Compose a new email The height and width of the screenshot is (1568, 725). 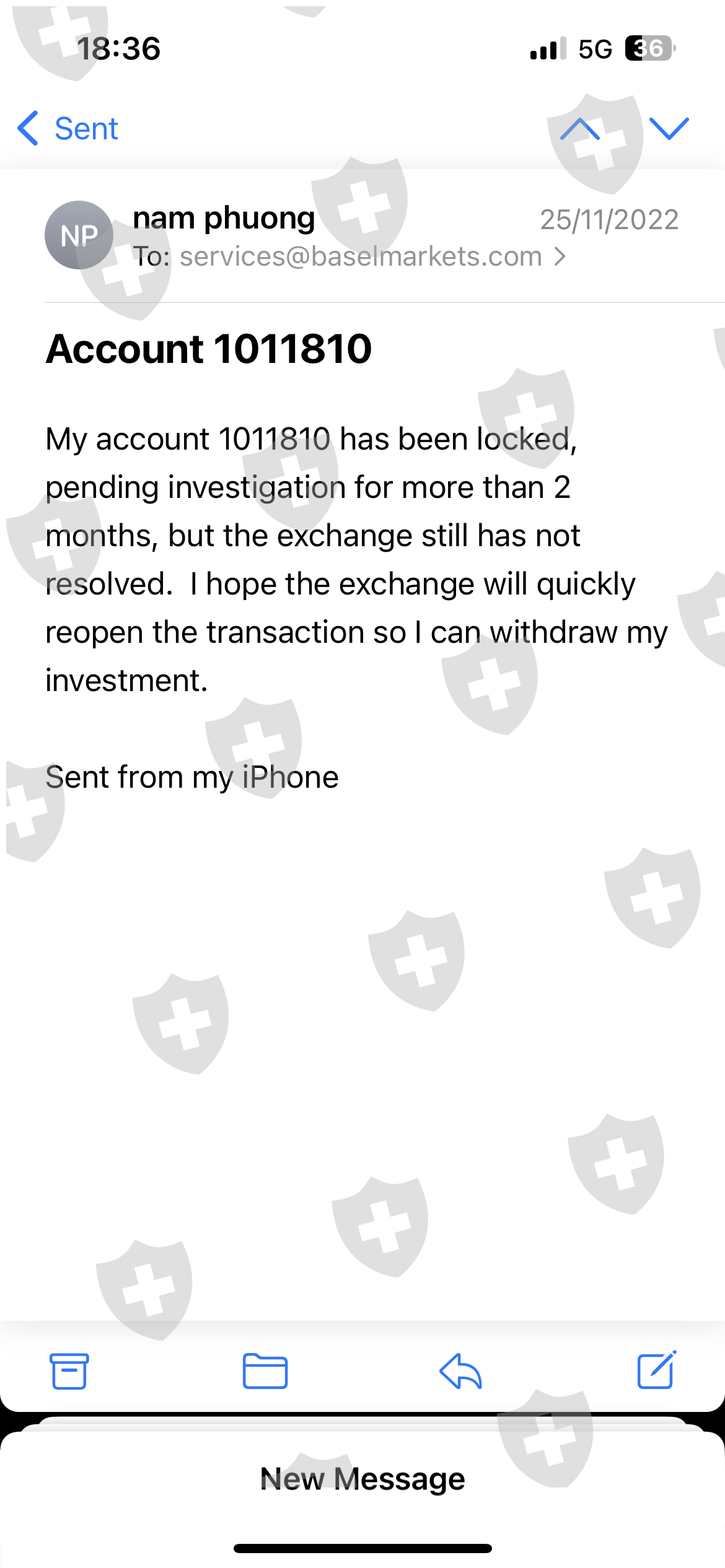click(657, 1370)
